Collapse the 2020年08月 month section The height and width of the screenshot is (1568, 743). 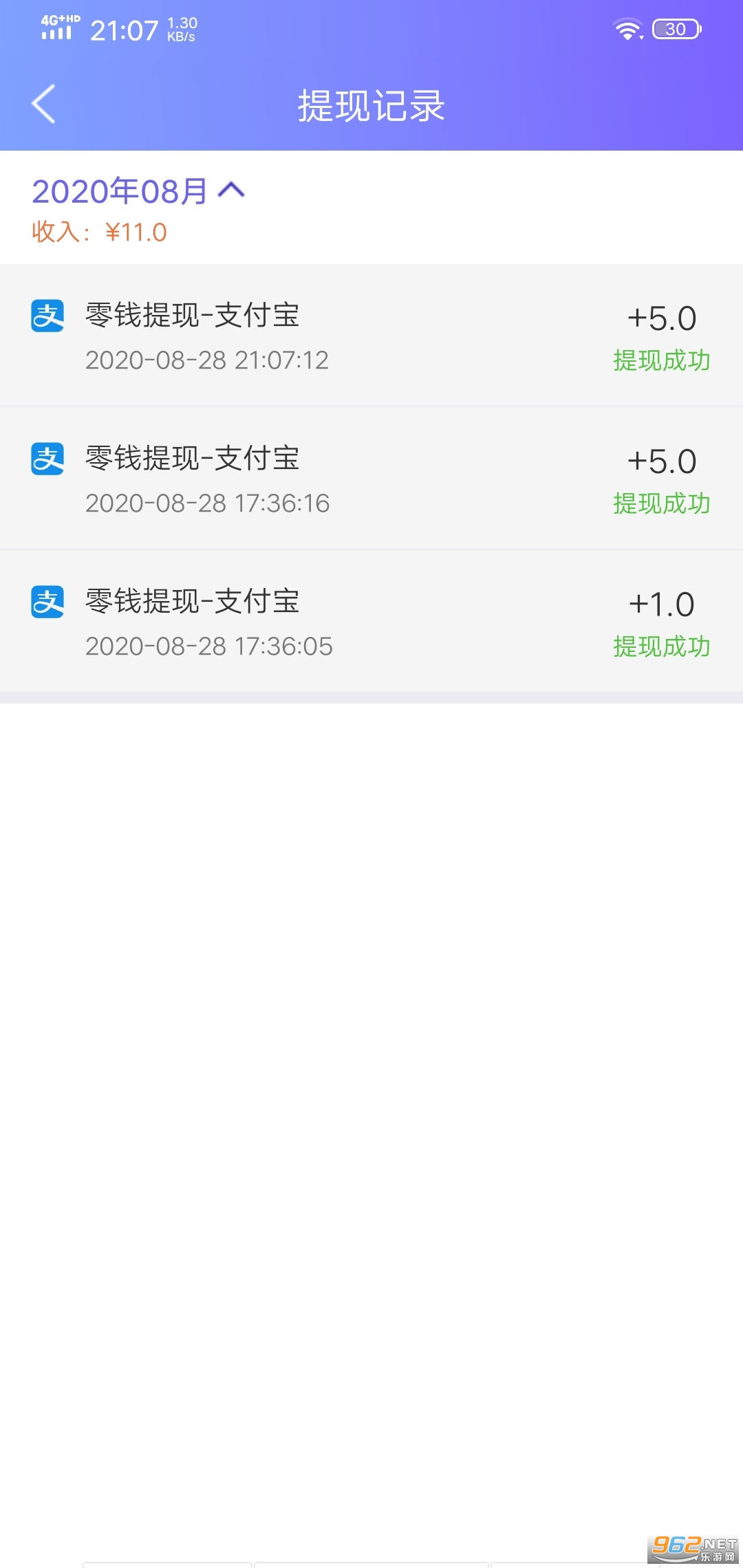click(231, 190)
